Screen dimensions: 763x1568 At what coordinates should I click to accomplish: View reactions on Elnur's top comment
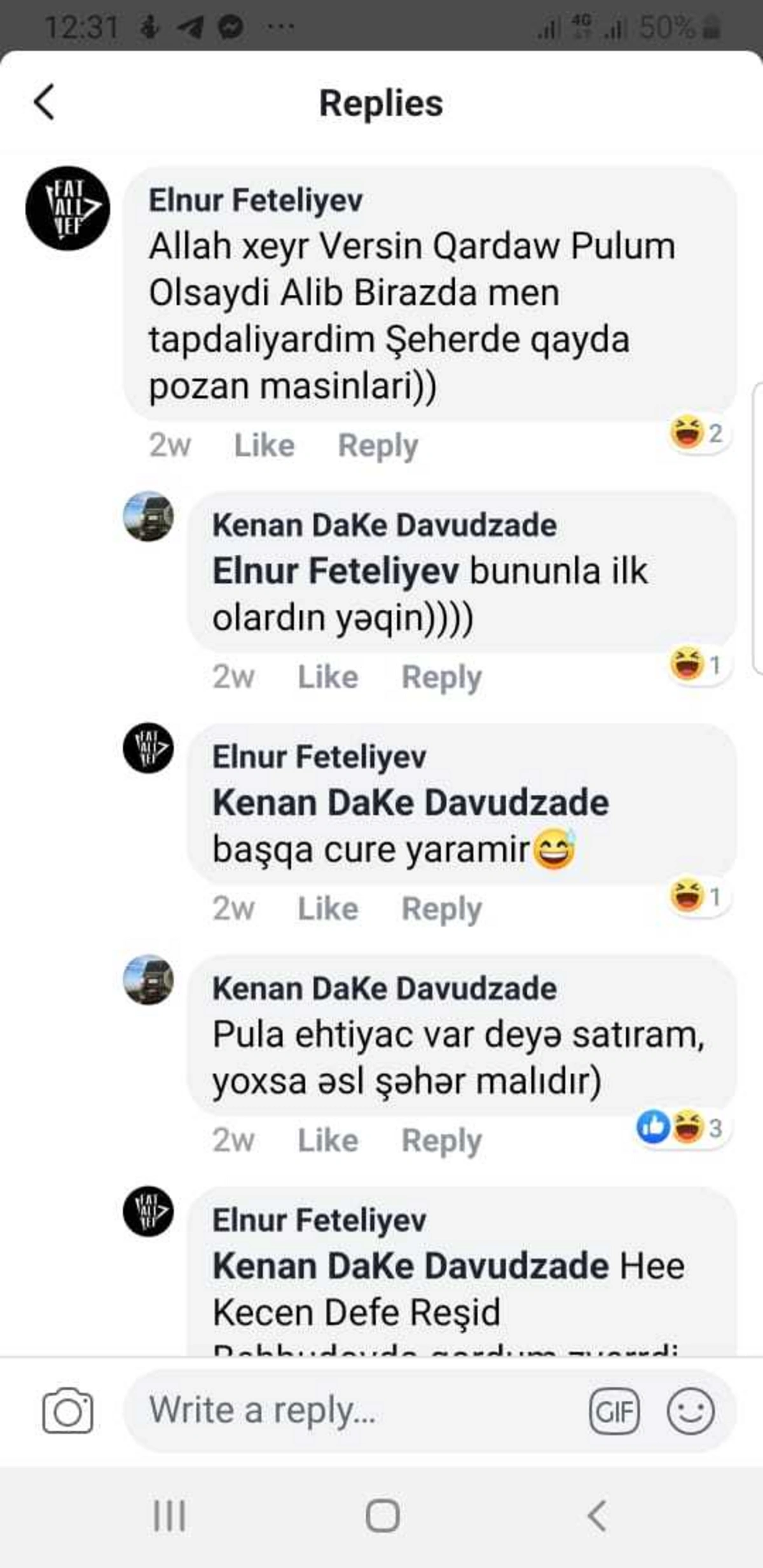pos(697,433)
